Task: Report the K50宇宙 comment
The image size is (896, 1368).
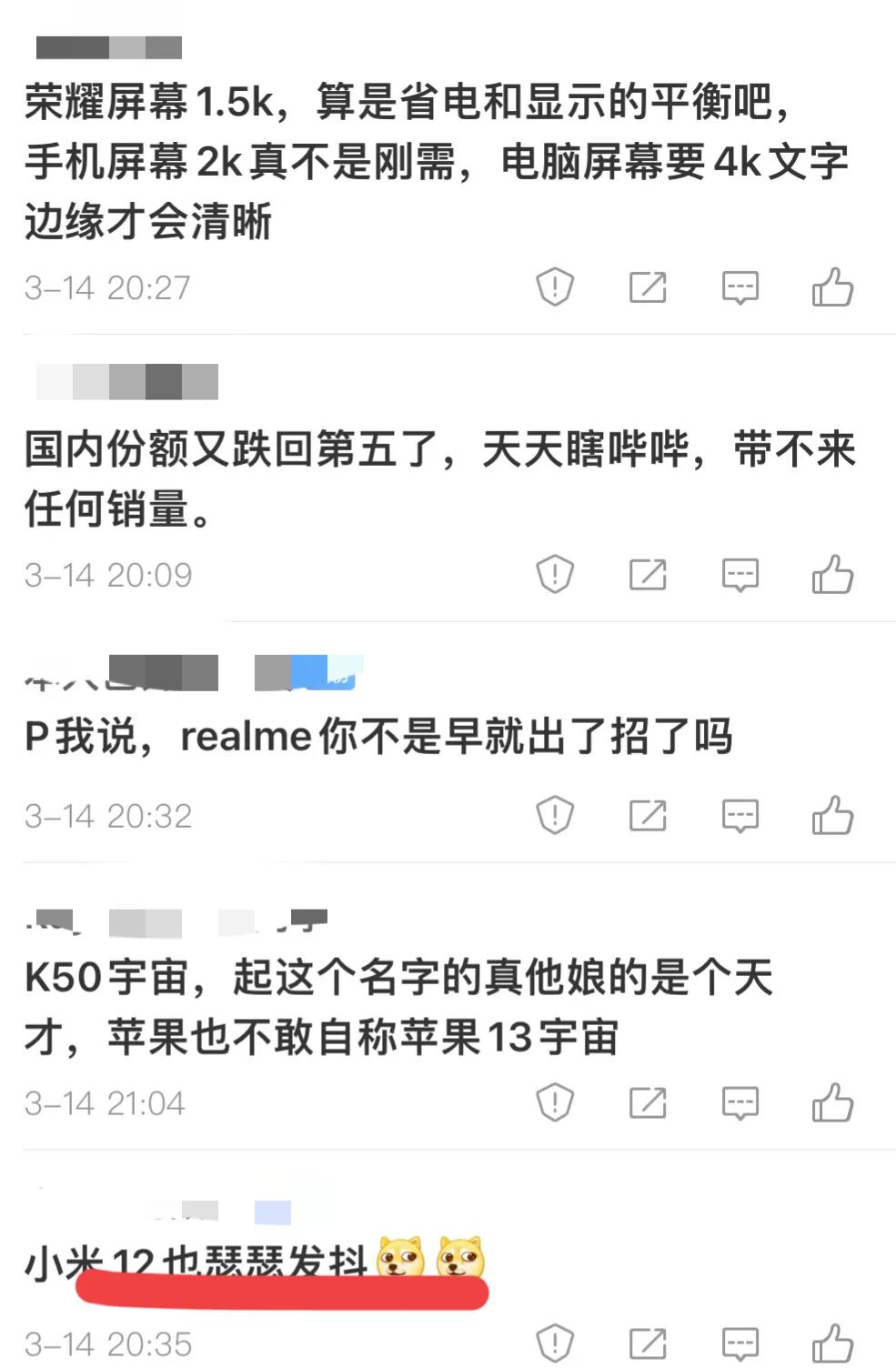Action: click(x=555, y=1103)
